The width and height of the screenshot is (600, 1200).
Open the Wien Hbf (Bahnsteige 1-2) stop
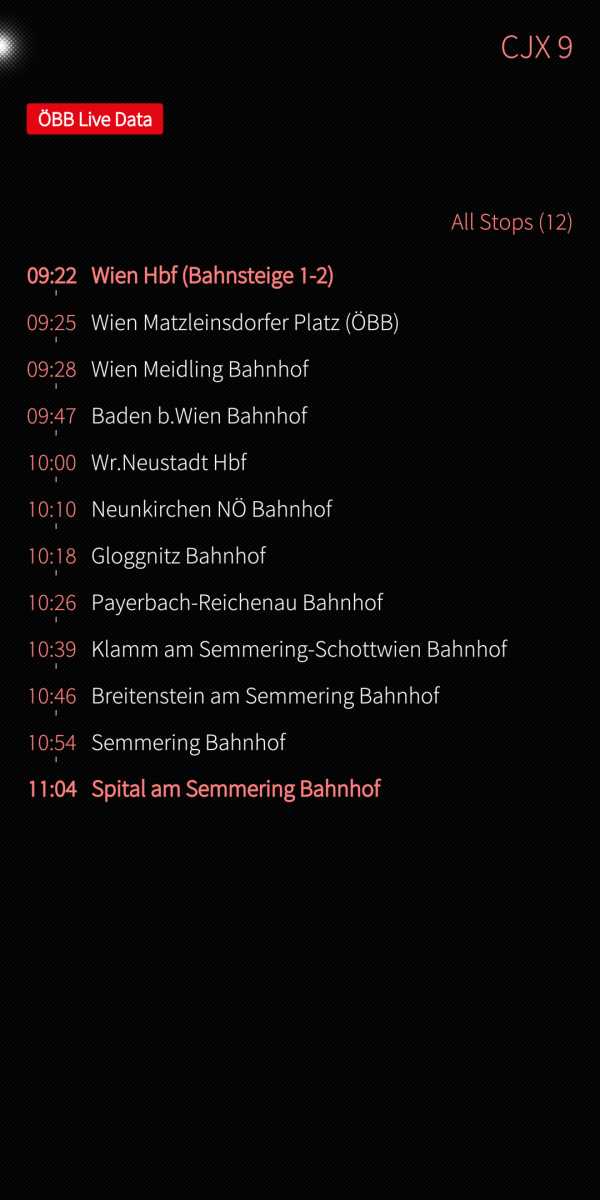(212, 276)
